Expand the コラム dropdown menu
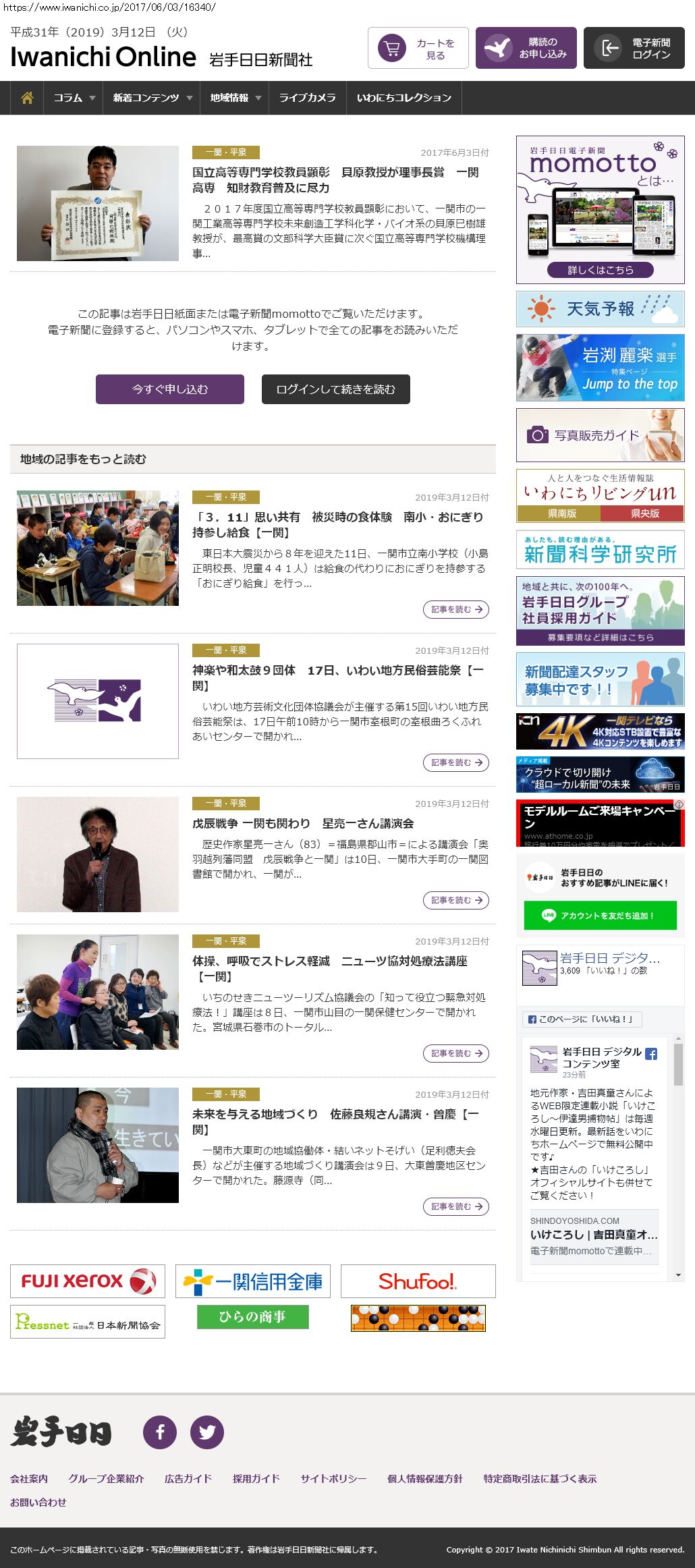The height and width of the screenshot is (1568, 695). 74,98
